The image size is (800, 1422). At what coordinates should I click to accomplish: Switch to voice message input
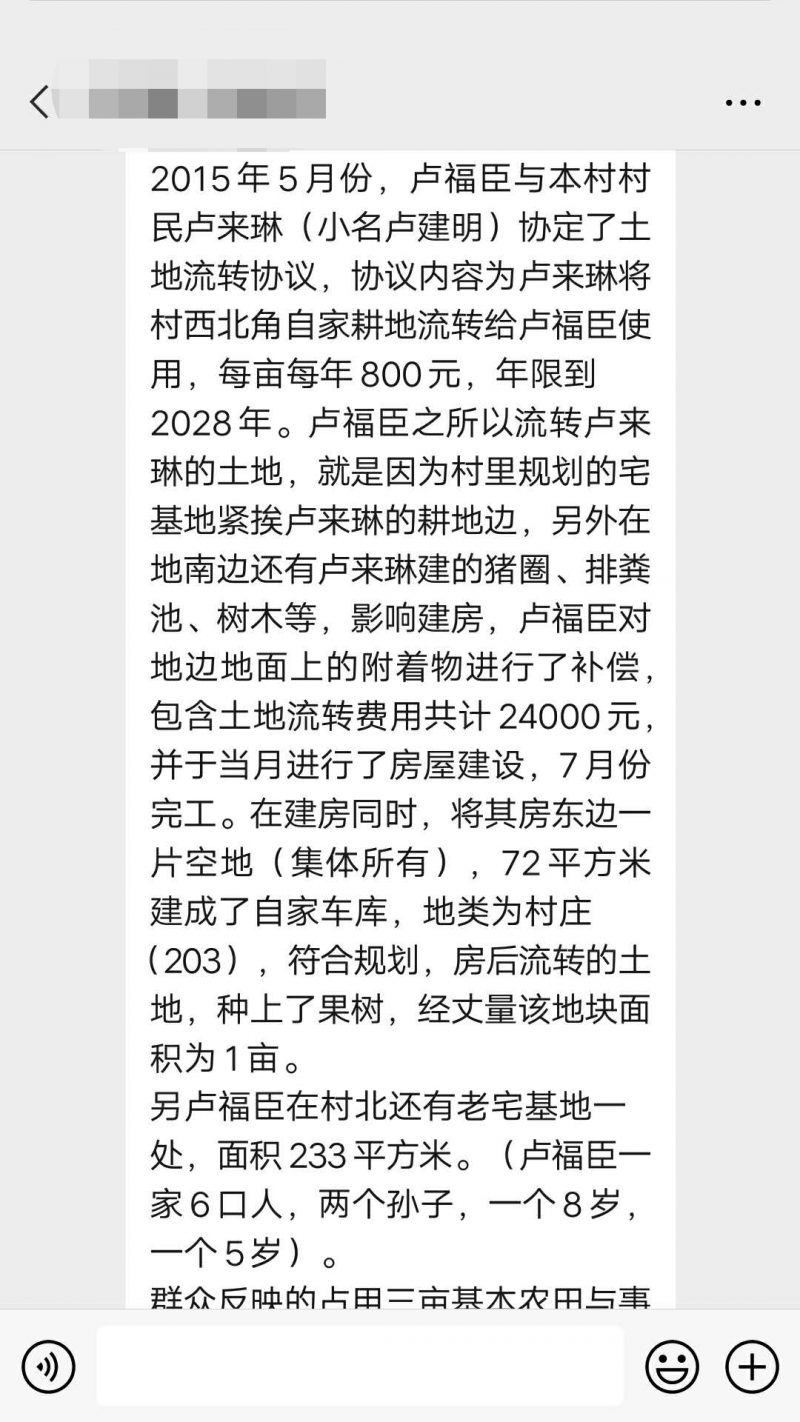point(48,1366)
